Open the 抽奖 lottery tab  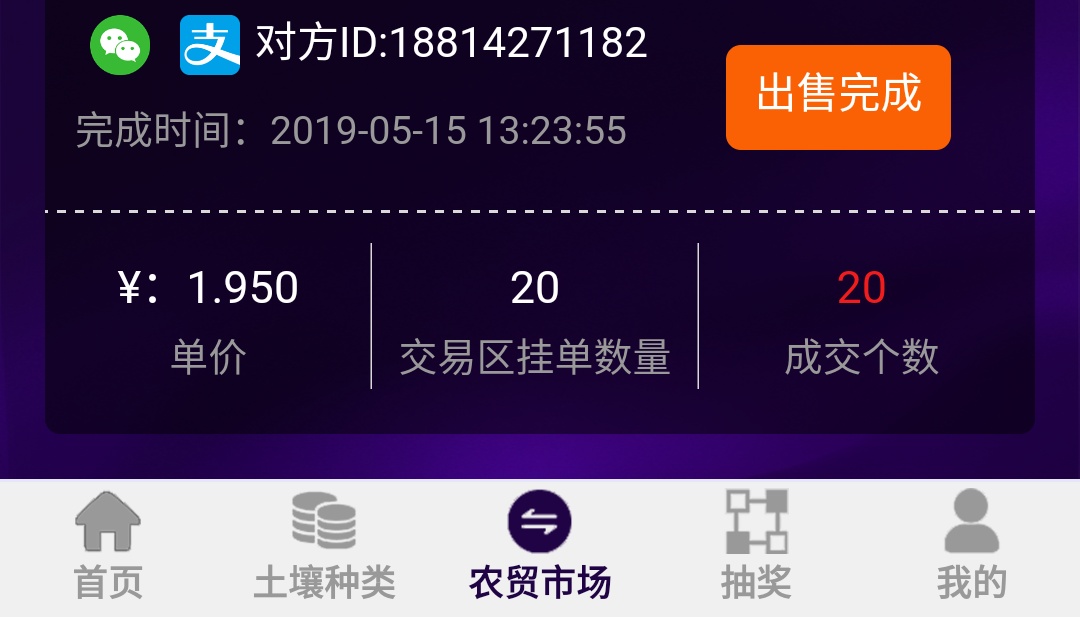pyautogui.click(x=756, y=548)
